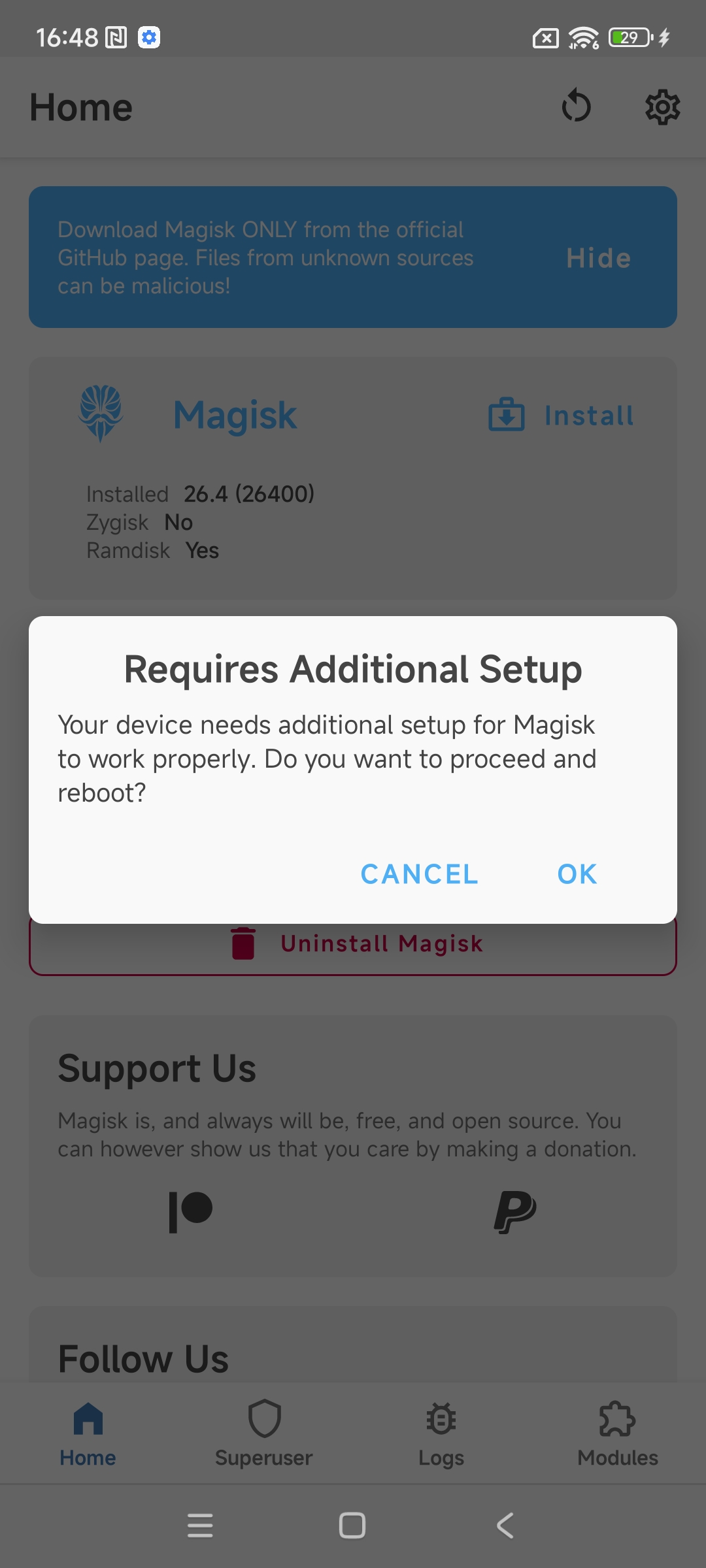Hide the official GitHub warning banner

coord(598,258)
